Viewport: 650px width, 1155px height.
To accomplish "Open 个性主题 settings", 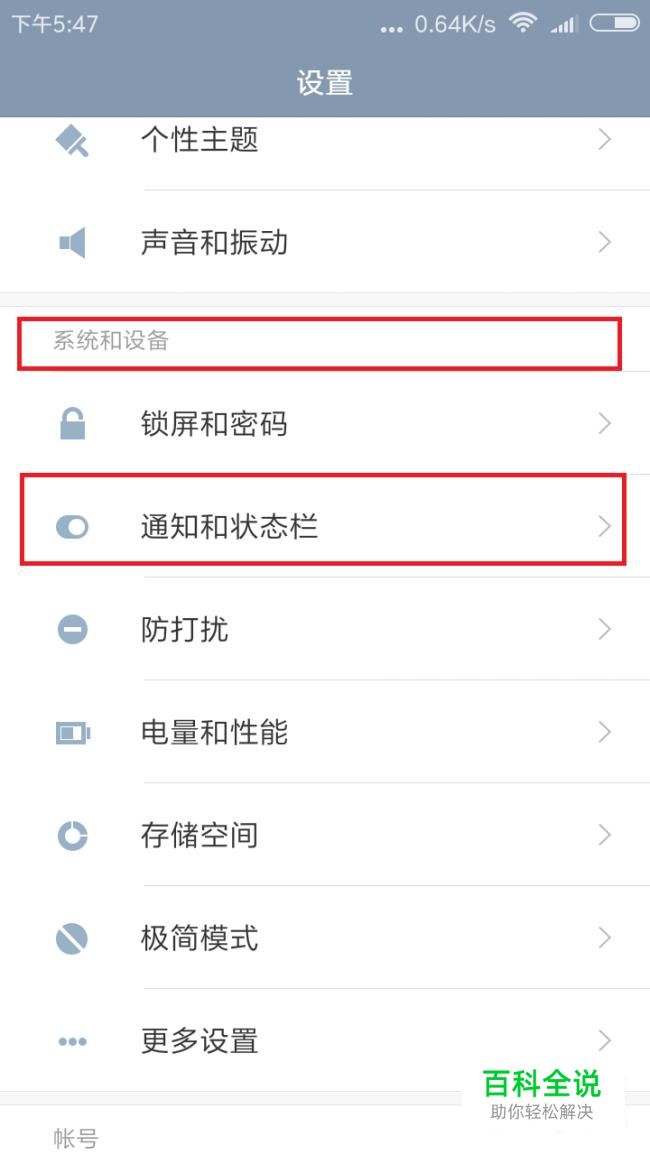I will (200, 140).
